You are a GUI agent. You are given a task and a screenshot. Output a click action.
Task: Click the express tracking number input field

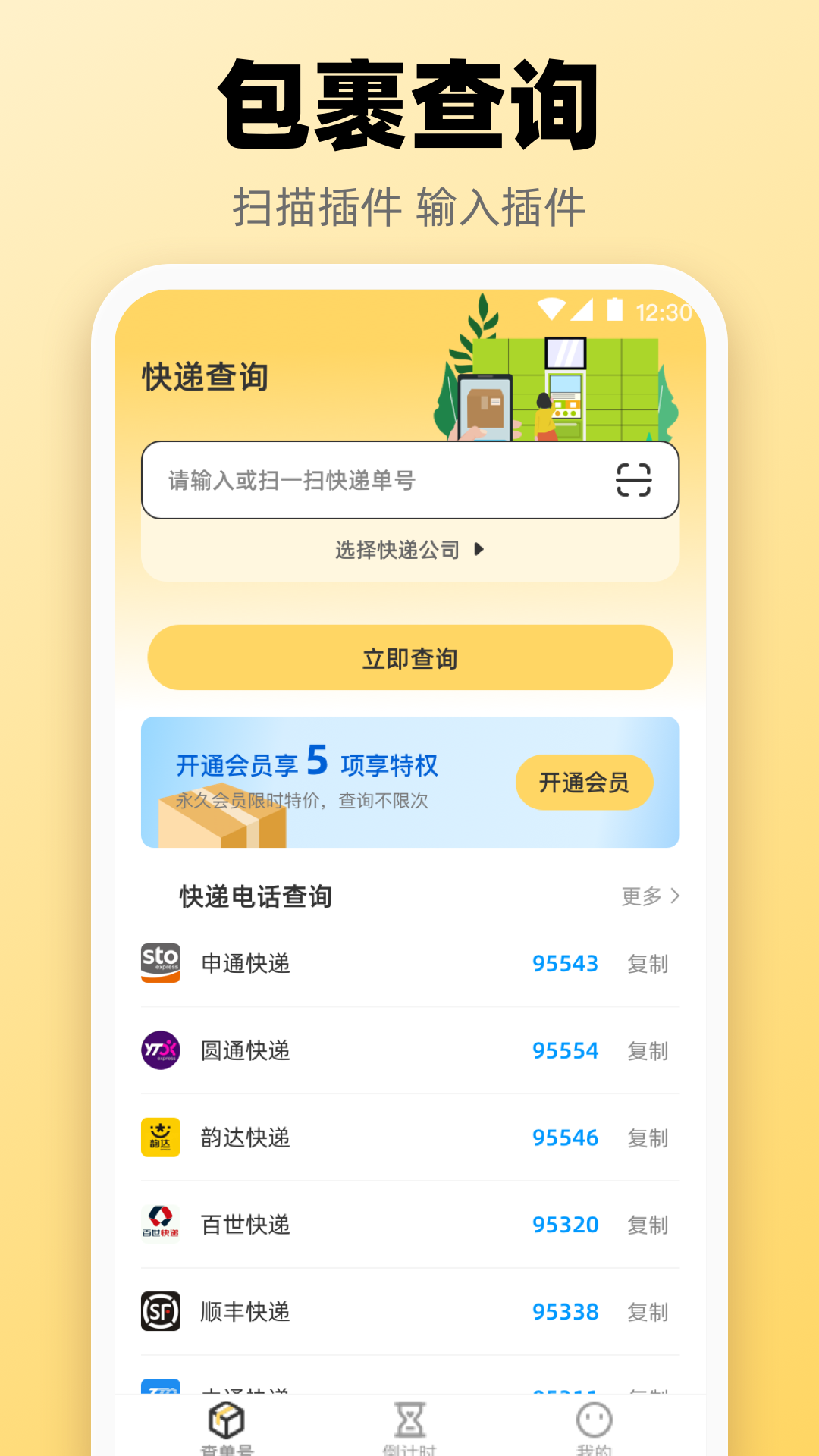364,480
